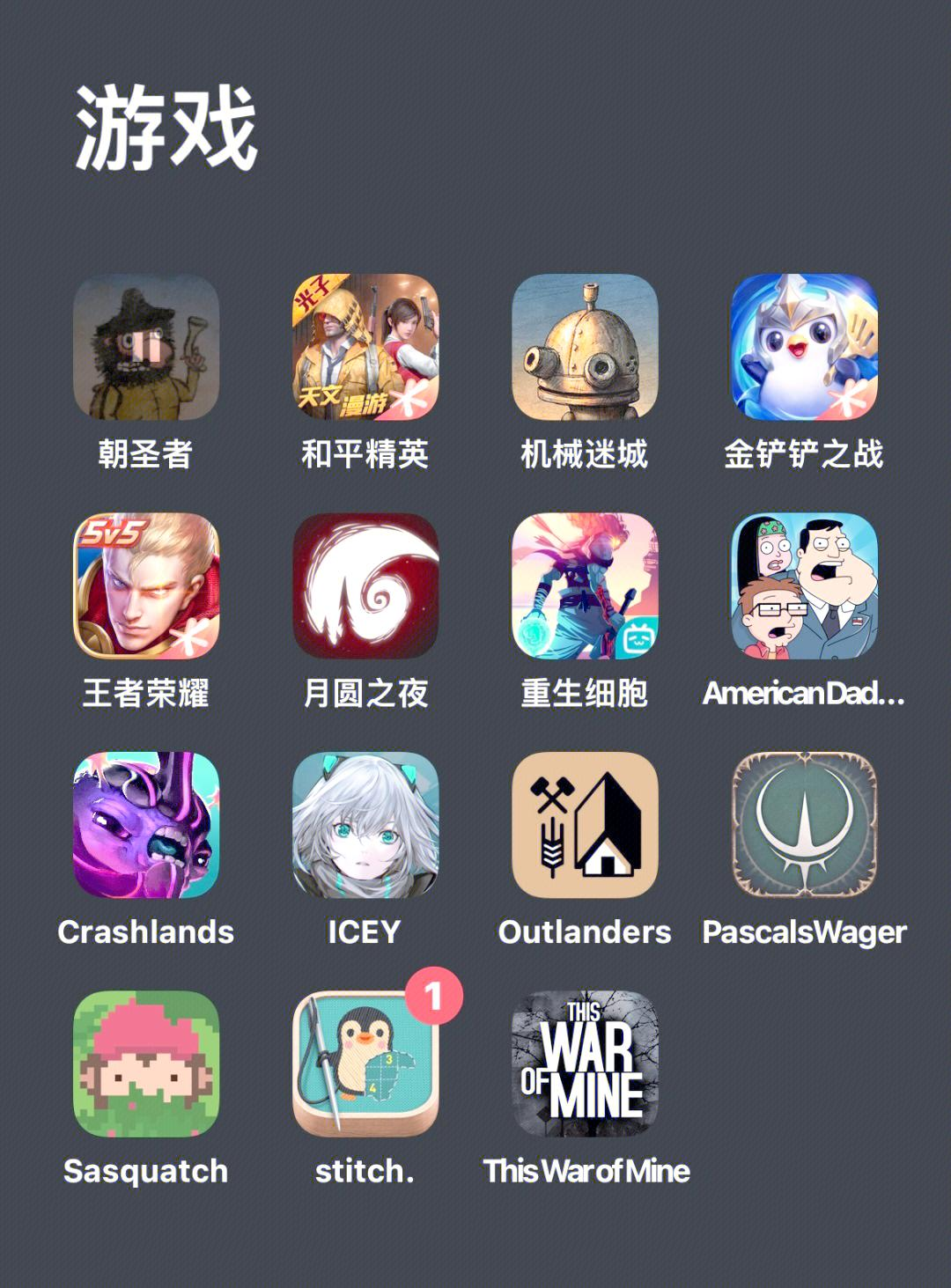Open stitch. with one notification
Image resolution: width=951 pixels, height=1288 pixels.
coord(365,1064)
